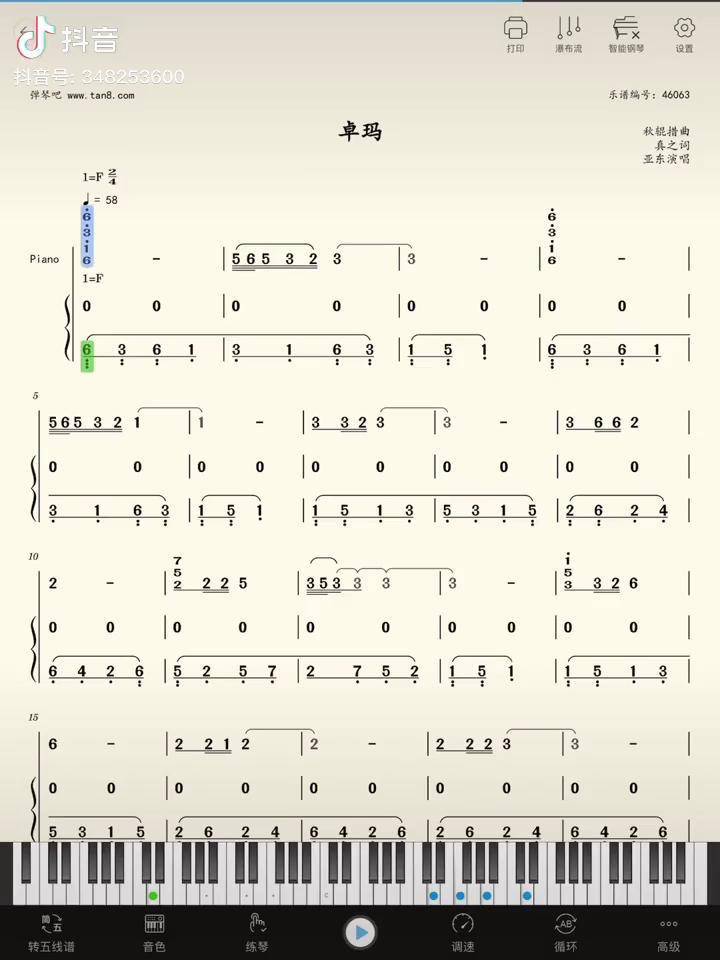Switch to waterfall view (瀑布流)

pyautogui.click(x=568, y=33)
